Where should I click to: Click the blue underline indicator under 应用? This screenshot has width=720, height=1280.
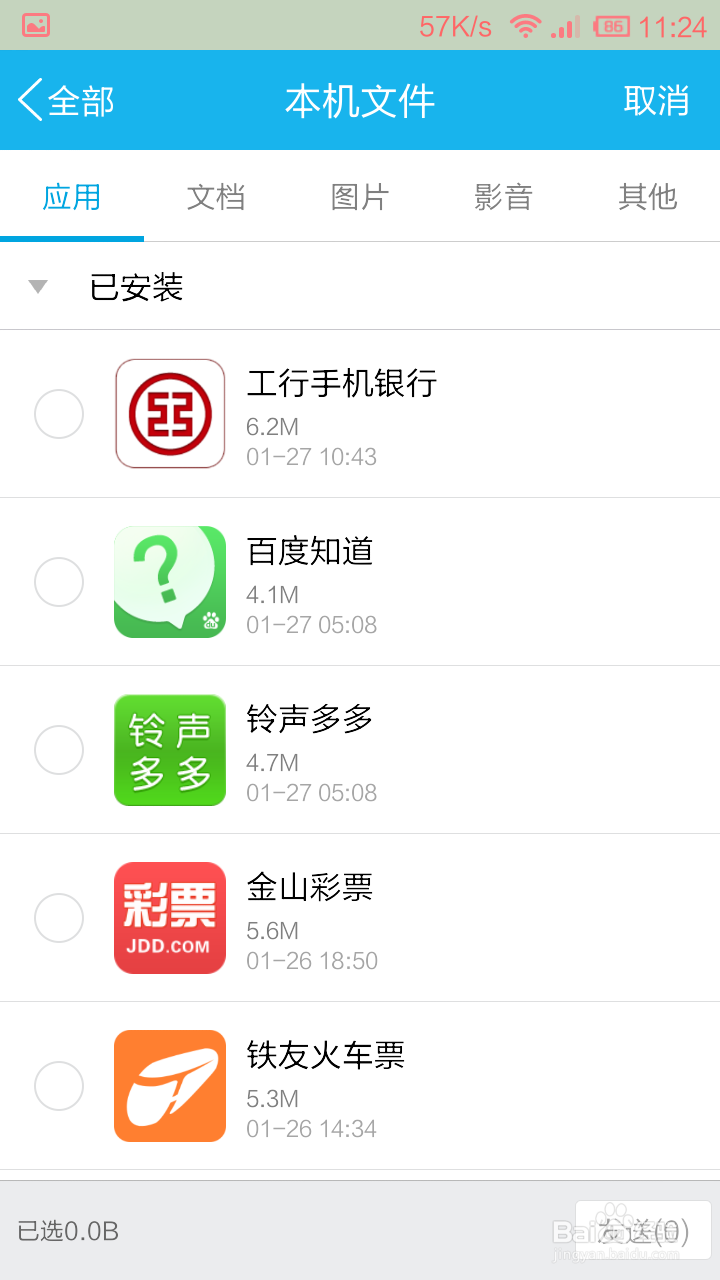click(x=72, y=237)
